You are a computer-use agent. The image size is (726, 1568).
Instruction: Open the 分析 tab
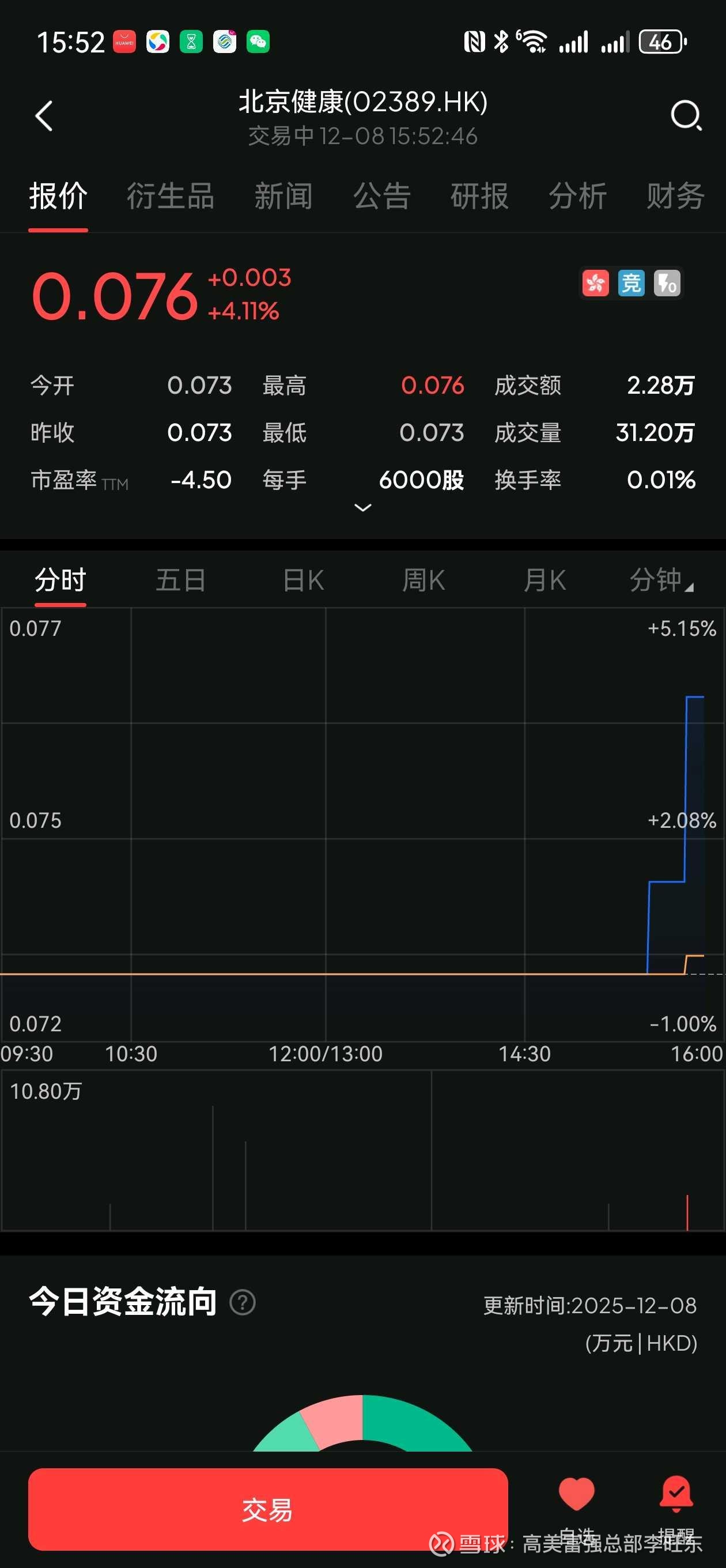[577, 197]
